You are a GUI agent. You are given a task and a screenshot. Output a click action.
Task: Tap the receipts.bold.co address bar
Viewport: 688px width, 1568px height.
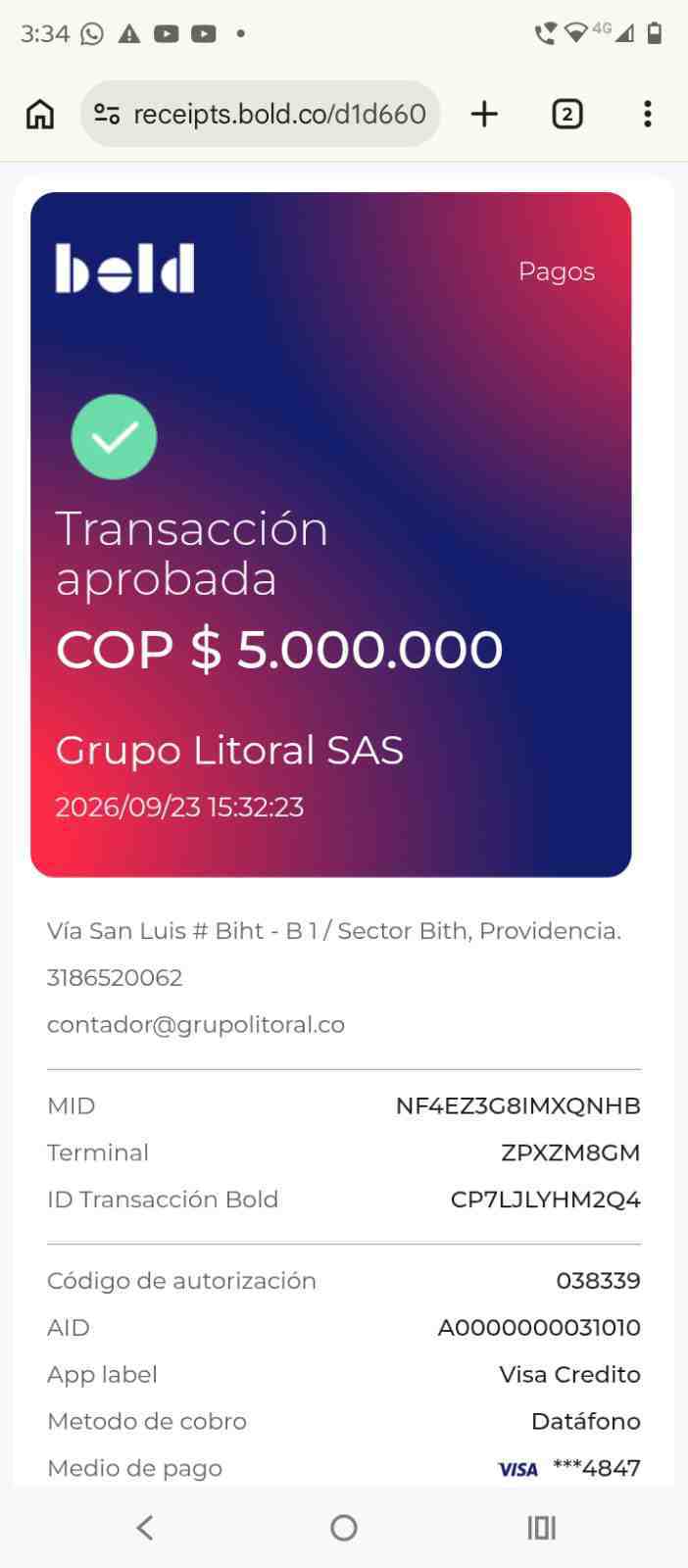tap(261, 115)
